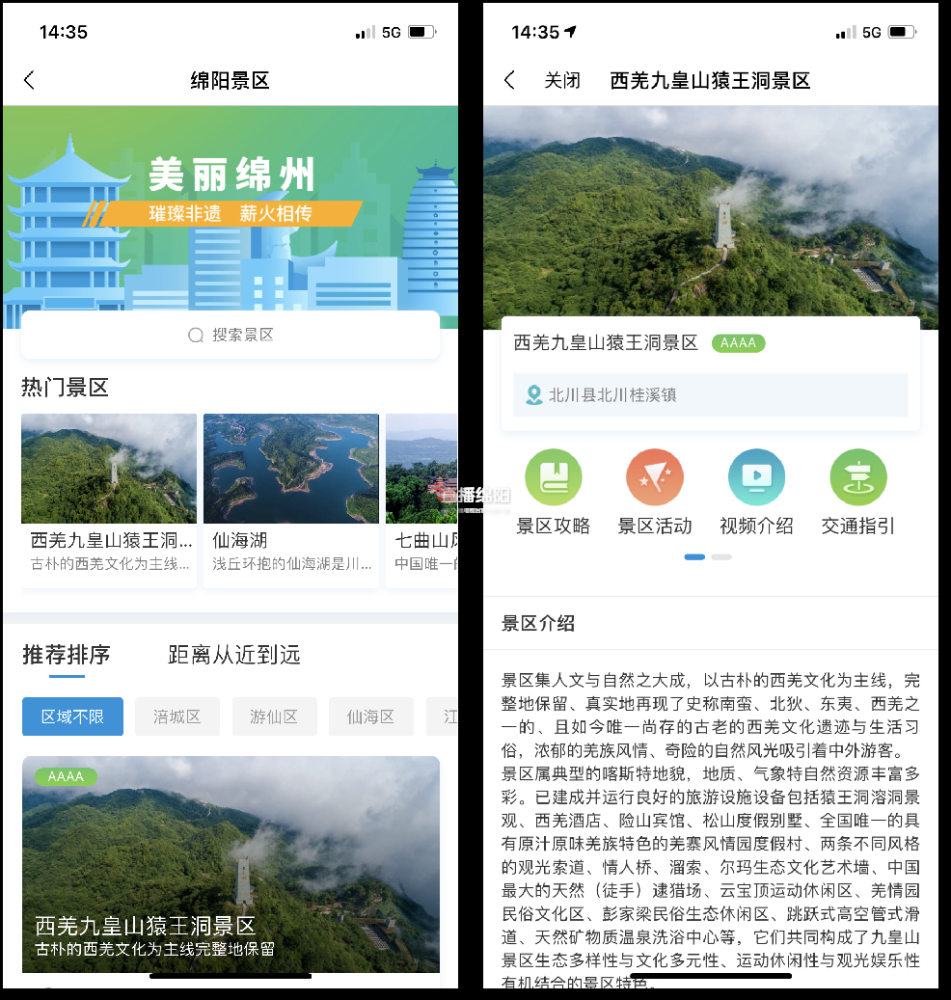Open the 七曲山 hot spot card
Image resolution: width=951 pixels, height=1000 pixels.
(x=422, y=500)
